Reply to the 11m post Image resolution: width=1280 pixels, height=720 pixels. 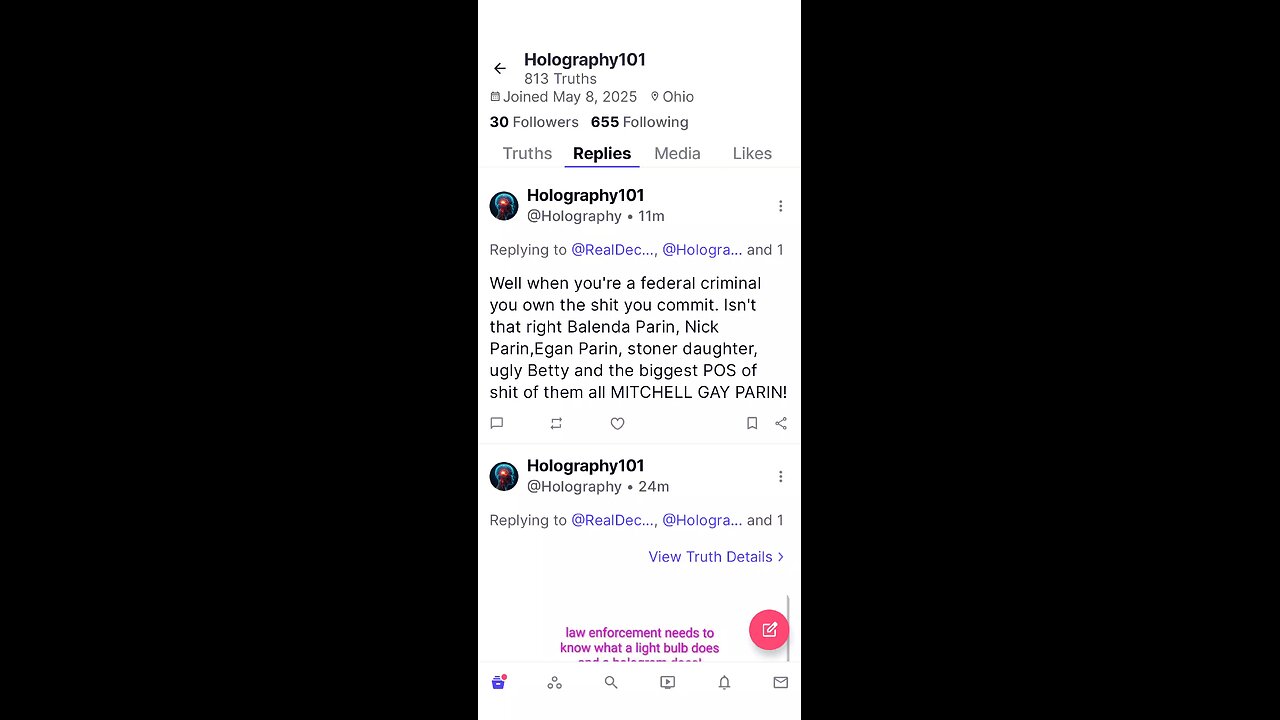[x=497, y=423]
